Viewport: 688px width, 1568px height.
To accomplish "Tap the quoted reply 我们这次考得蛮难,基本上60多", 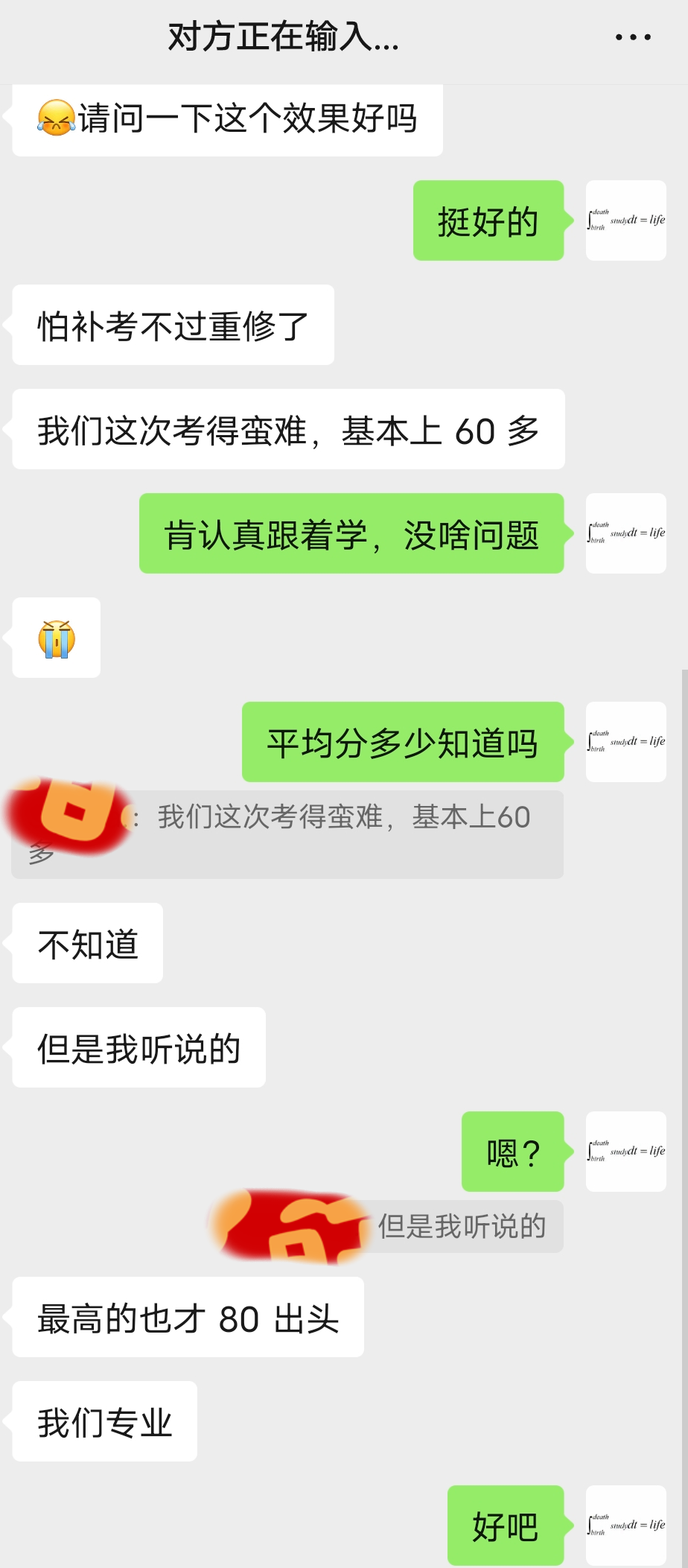I will (x=287, y=834).
